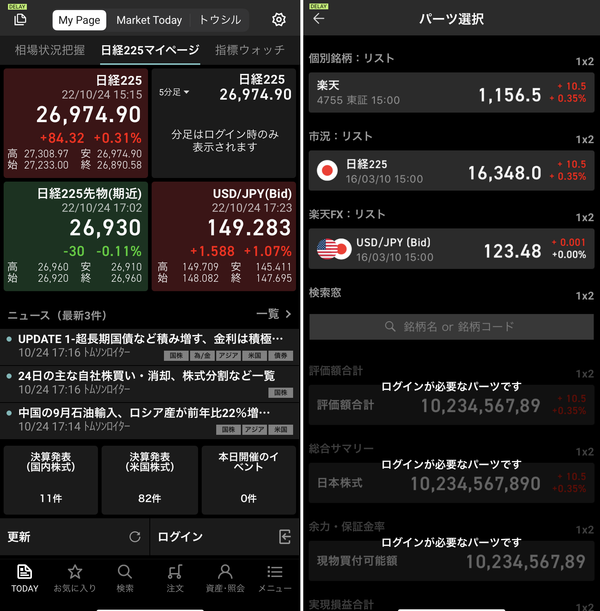Switch to the Market Today tab
This screenshot has height=611, width=600.
click(x=149, y=20)
